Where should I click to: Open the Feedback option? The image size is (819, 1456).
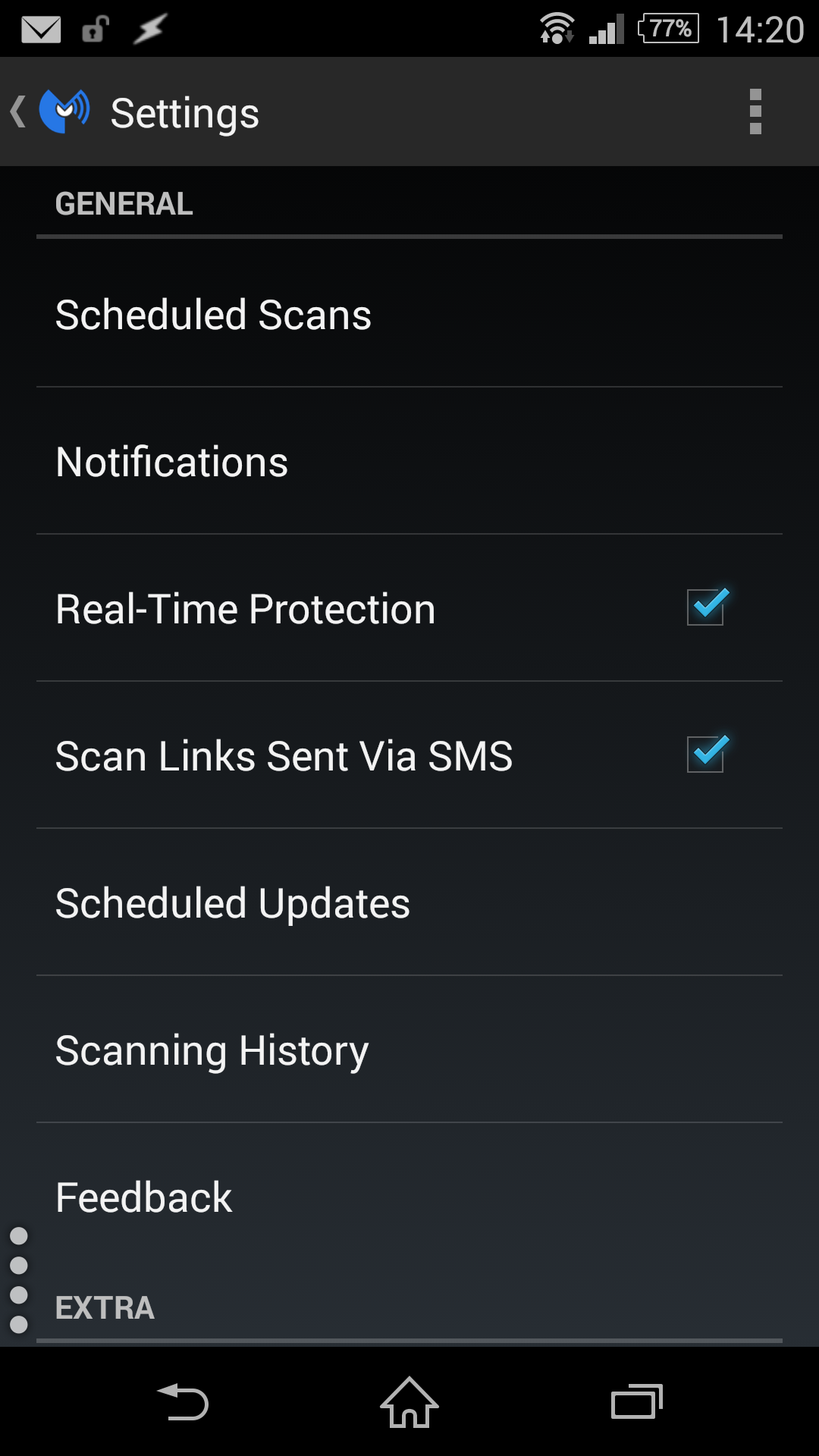click(x=409, y=1197)
